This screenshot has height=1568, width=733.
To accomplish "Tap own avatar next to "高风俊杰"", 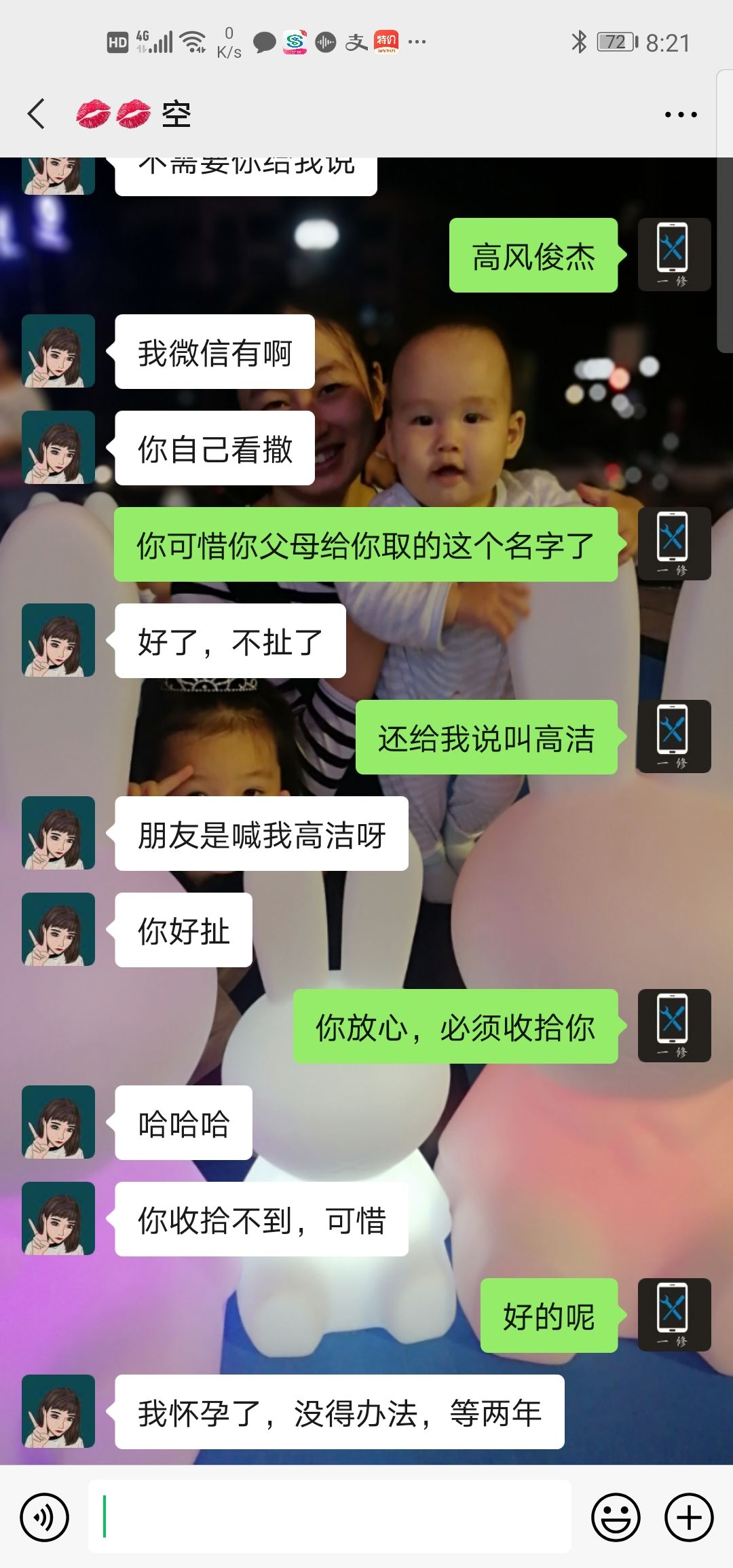I will (x=674, y=255).
